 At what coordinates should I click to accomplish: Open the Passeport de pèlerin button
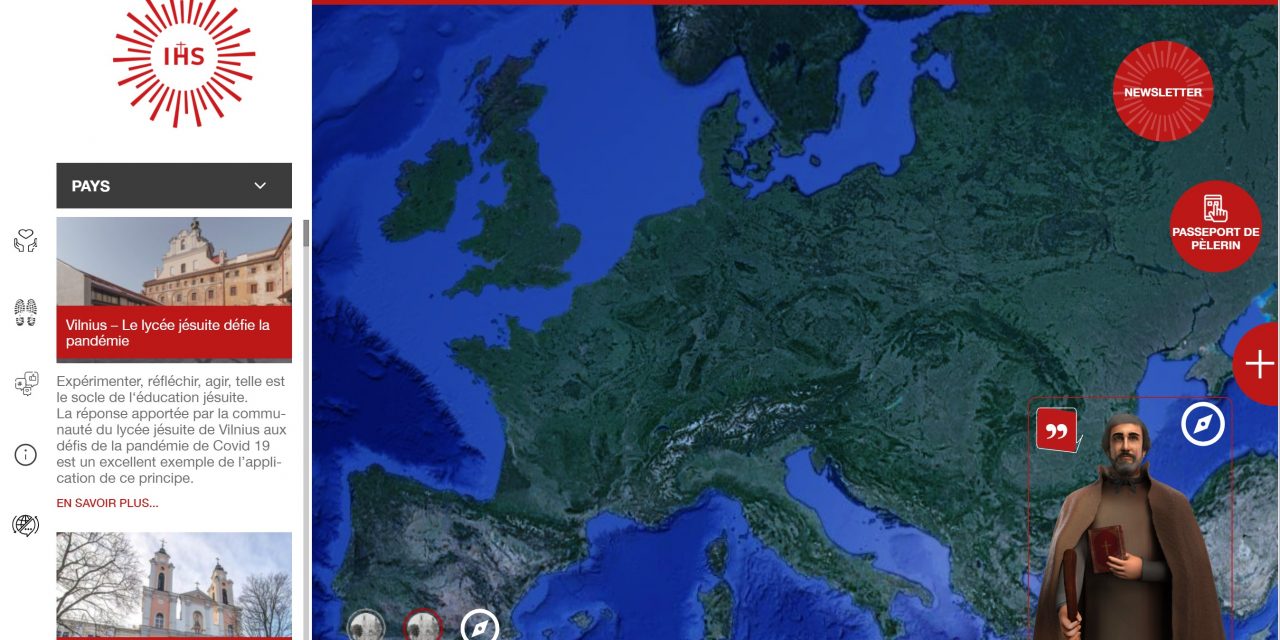[x=1215, y=226]
